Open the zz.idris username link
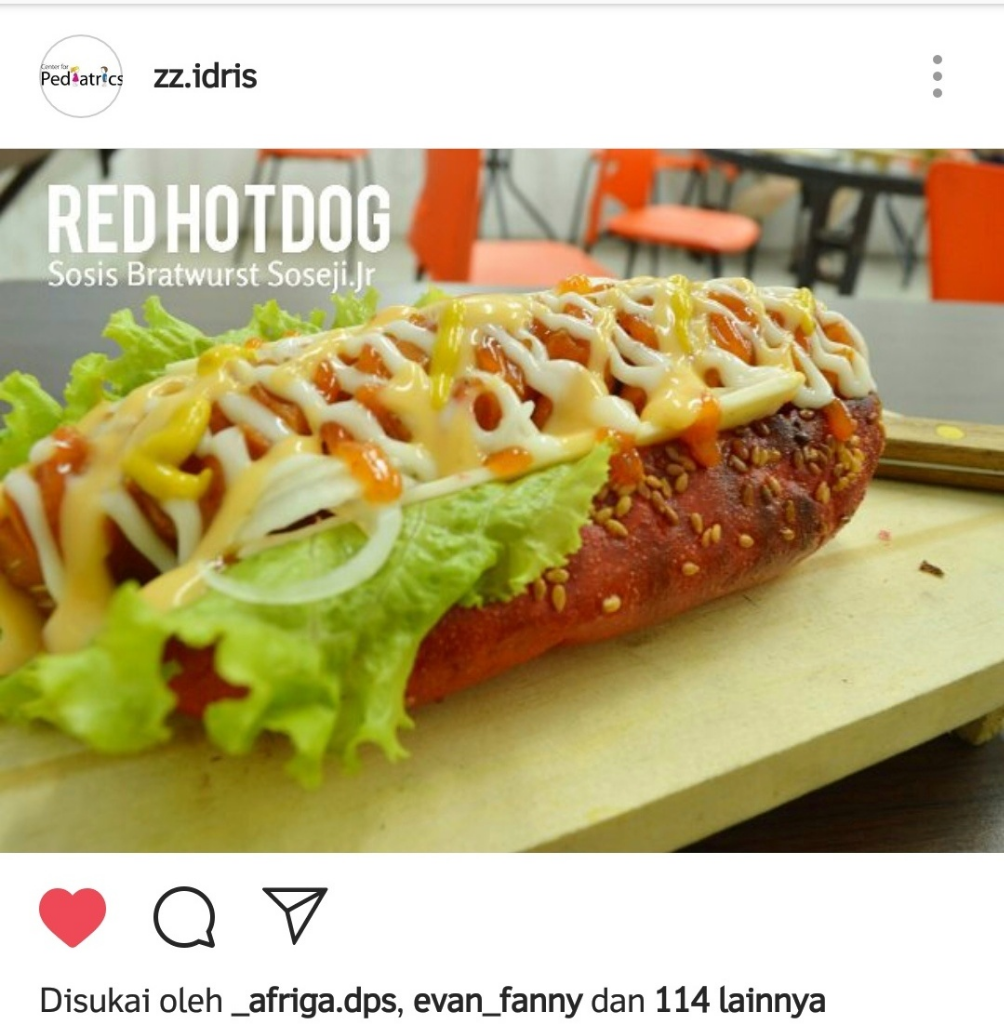1004x1024 pixels. (x=205, y=77)
